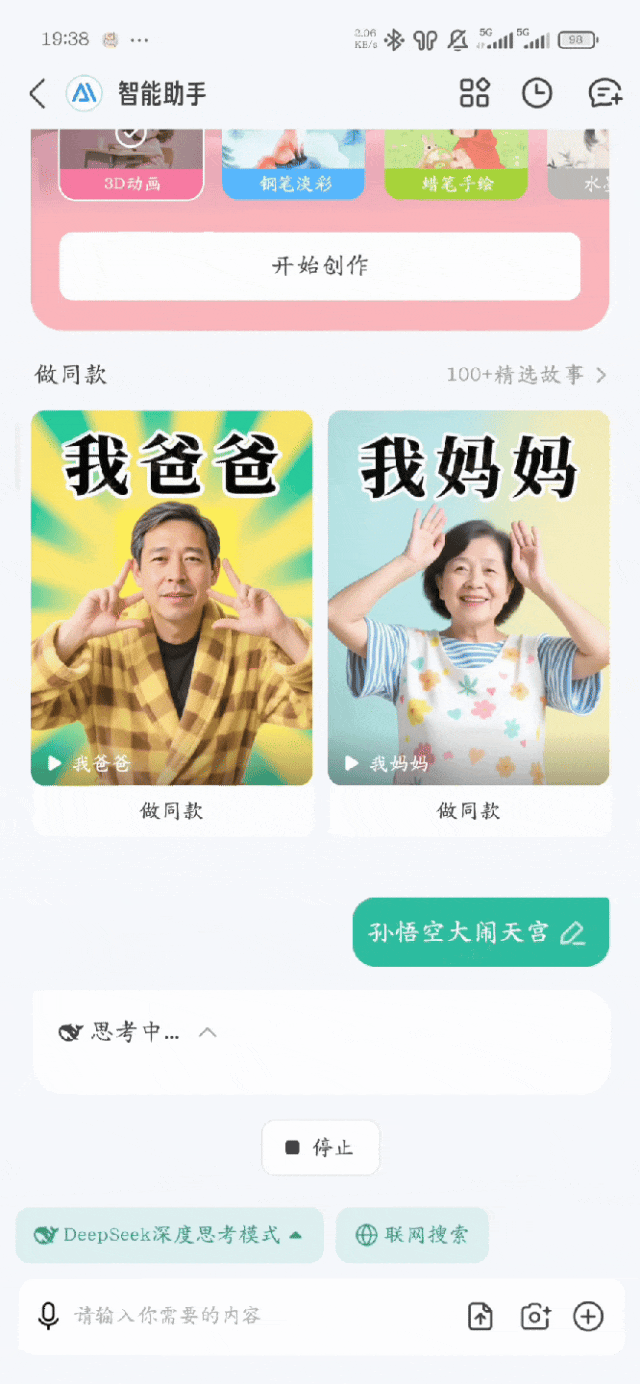Pick the 蜡笔手绘 style

(x=457, y=165)
